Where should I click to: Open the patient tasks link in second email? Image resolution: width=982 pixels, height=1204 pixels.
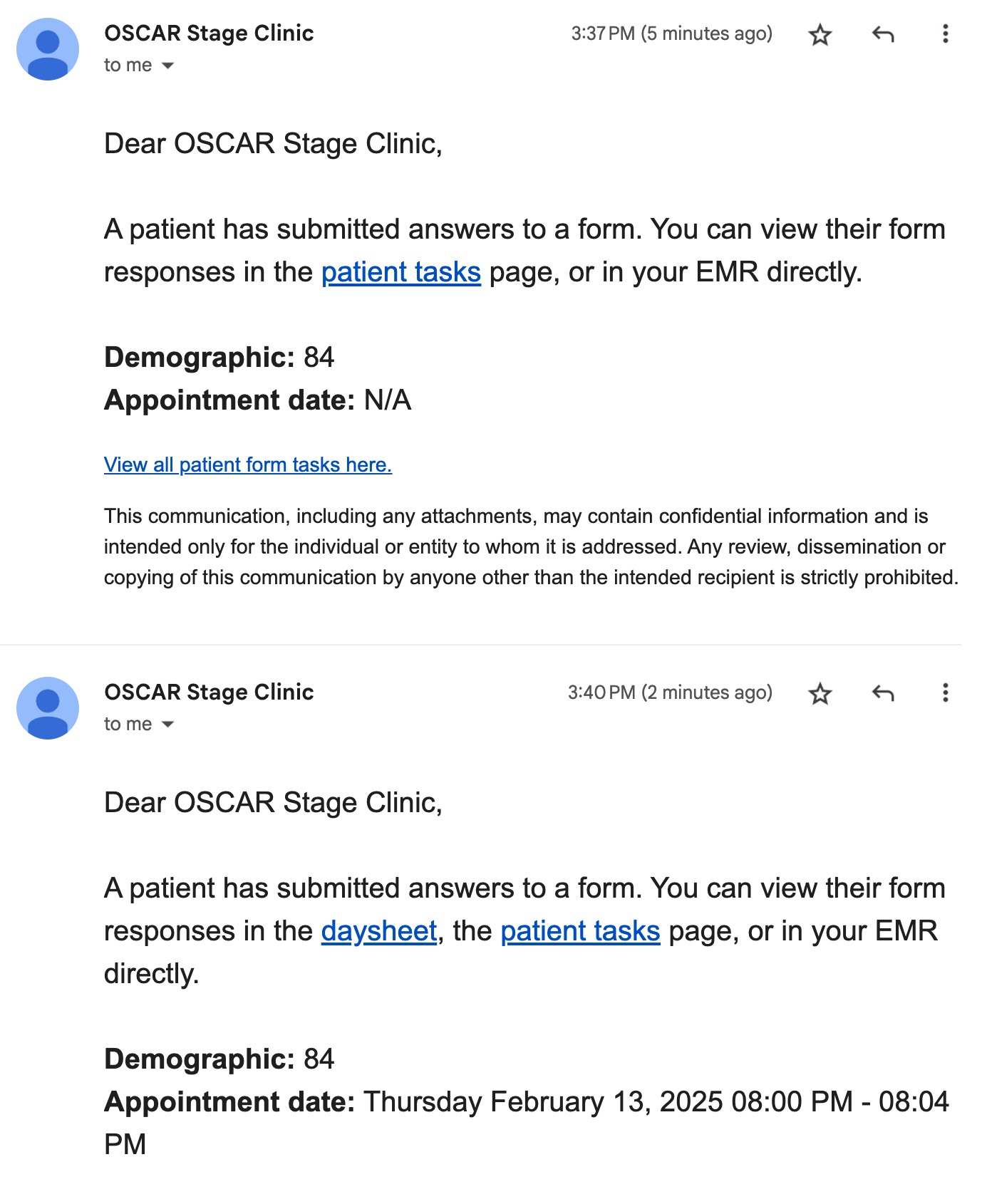click(x=580, y=932)
